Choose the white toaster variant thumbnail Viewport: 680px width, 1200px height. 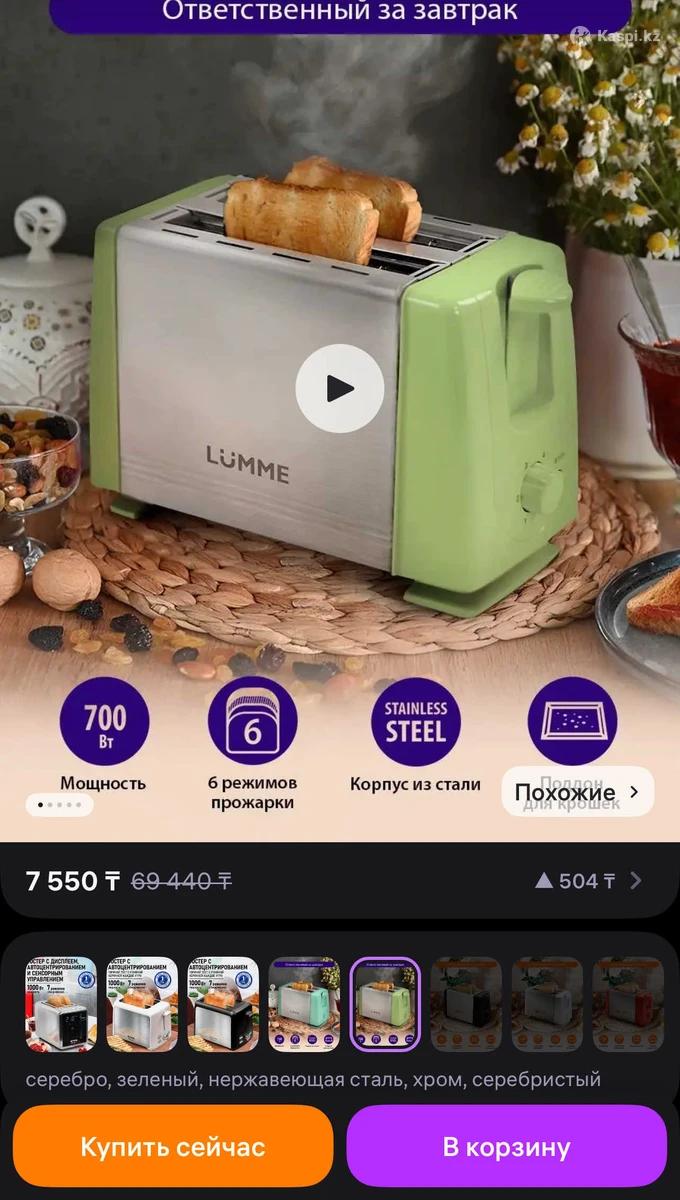click(x=142, y=1004)
